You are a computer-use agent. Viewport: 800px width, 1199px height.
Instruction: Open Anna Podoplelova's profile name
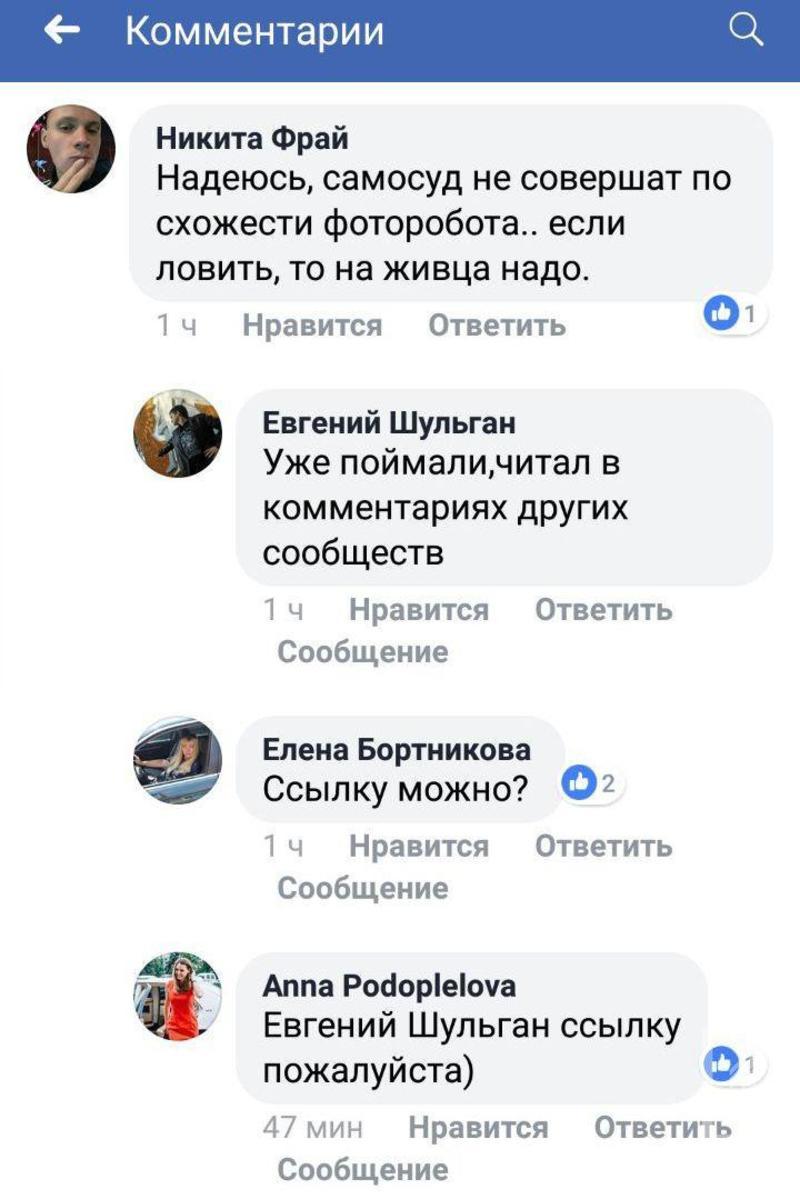[389, 986]
